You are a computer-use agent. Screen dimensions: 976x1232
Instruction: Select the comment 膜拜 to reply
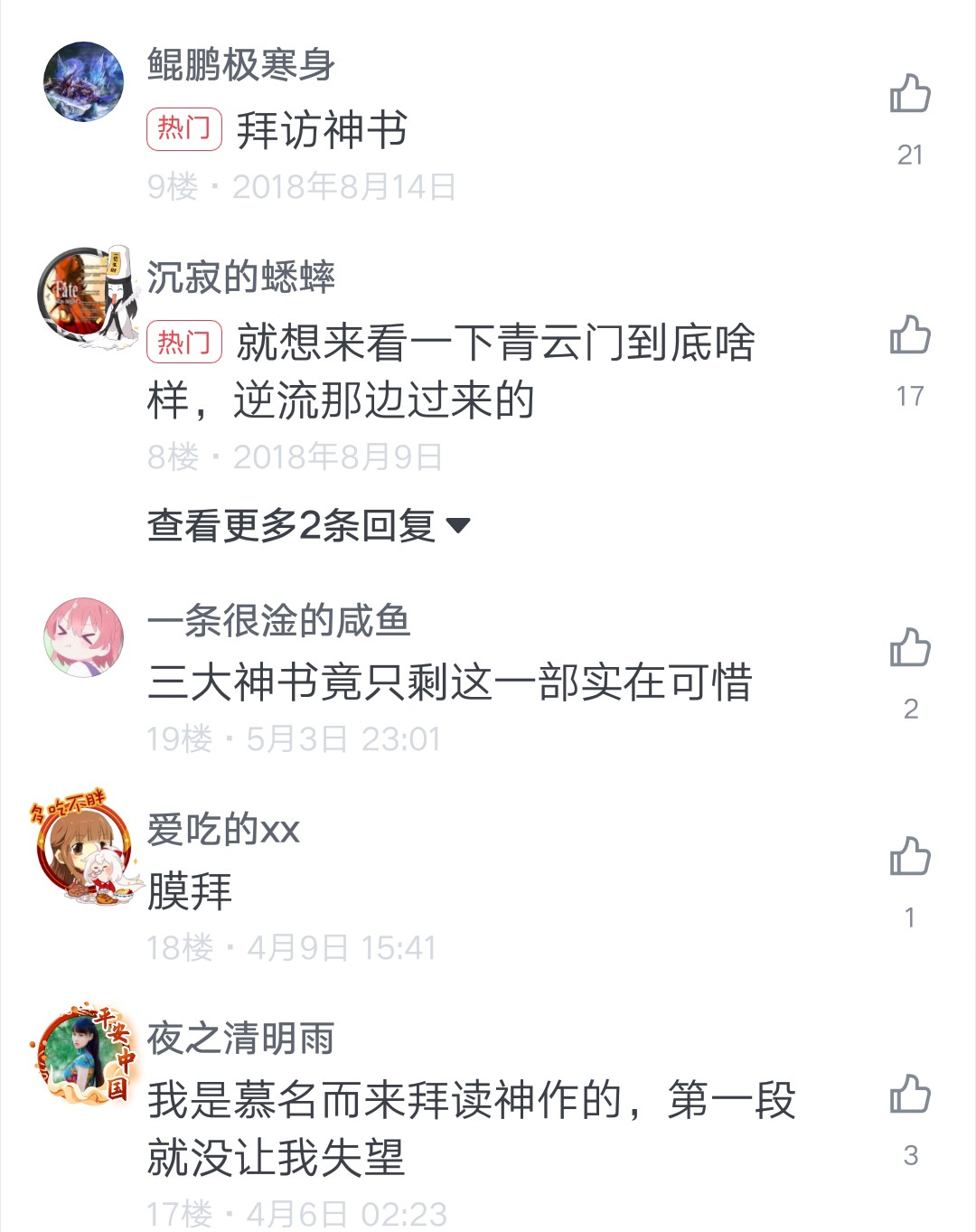pyautogui.click(x=192, y=890)
